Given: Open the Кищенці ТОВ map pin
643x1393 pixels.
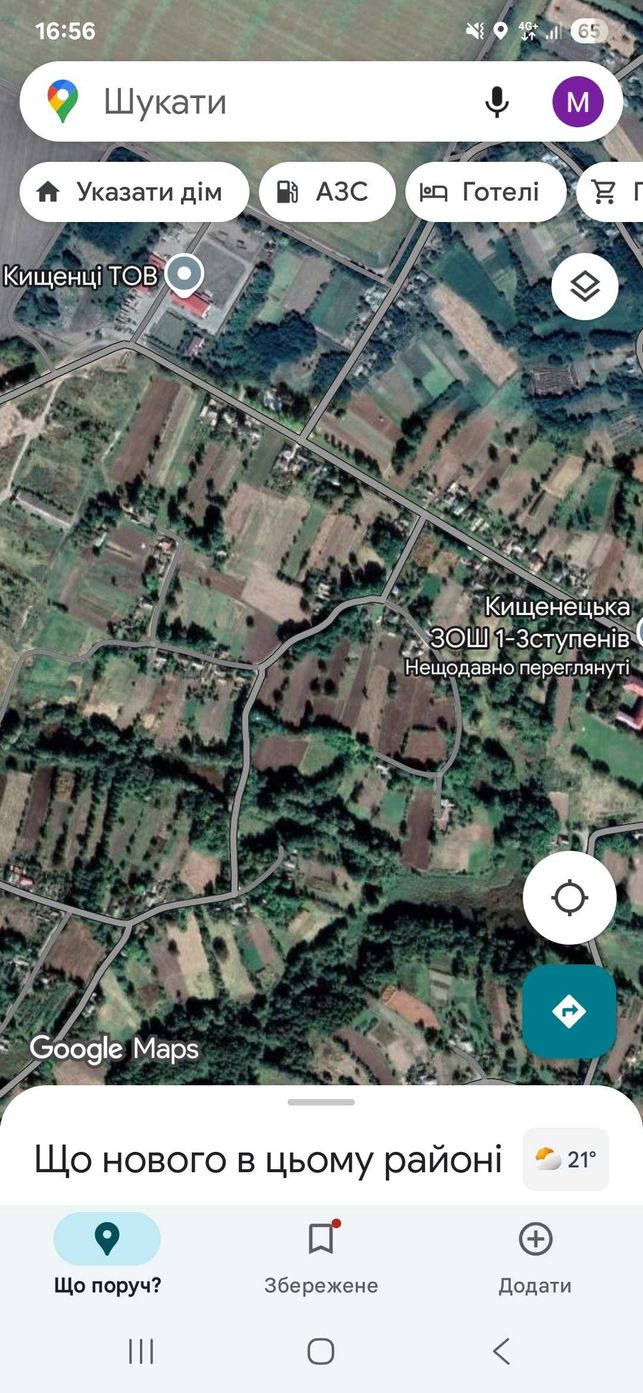Looking at the screenshot, I should pos(184,274).
